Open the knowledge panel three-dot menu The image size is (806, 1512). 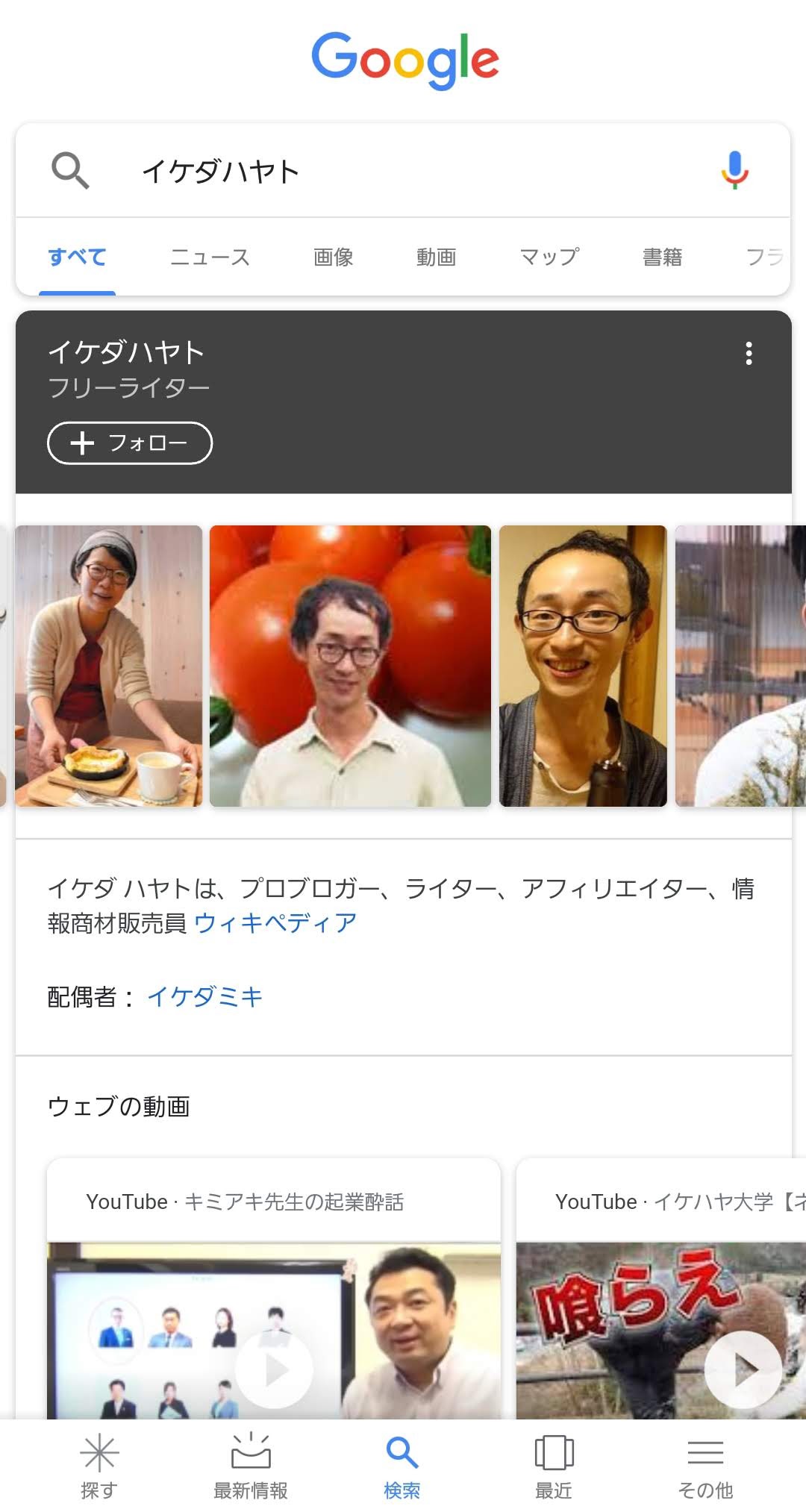pos(749,353)
